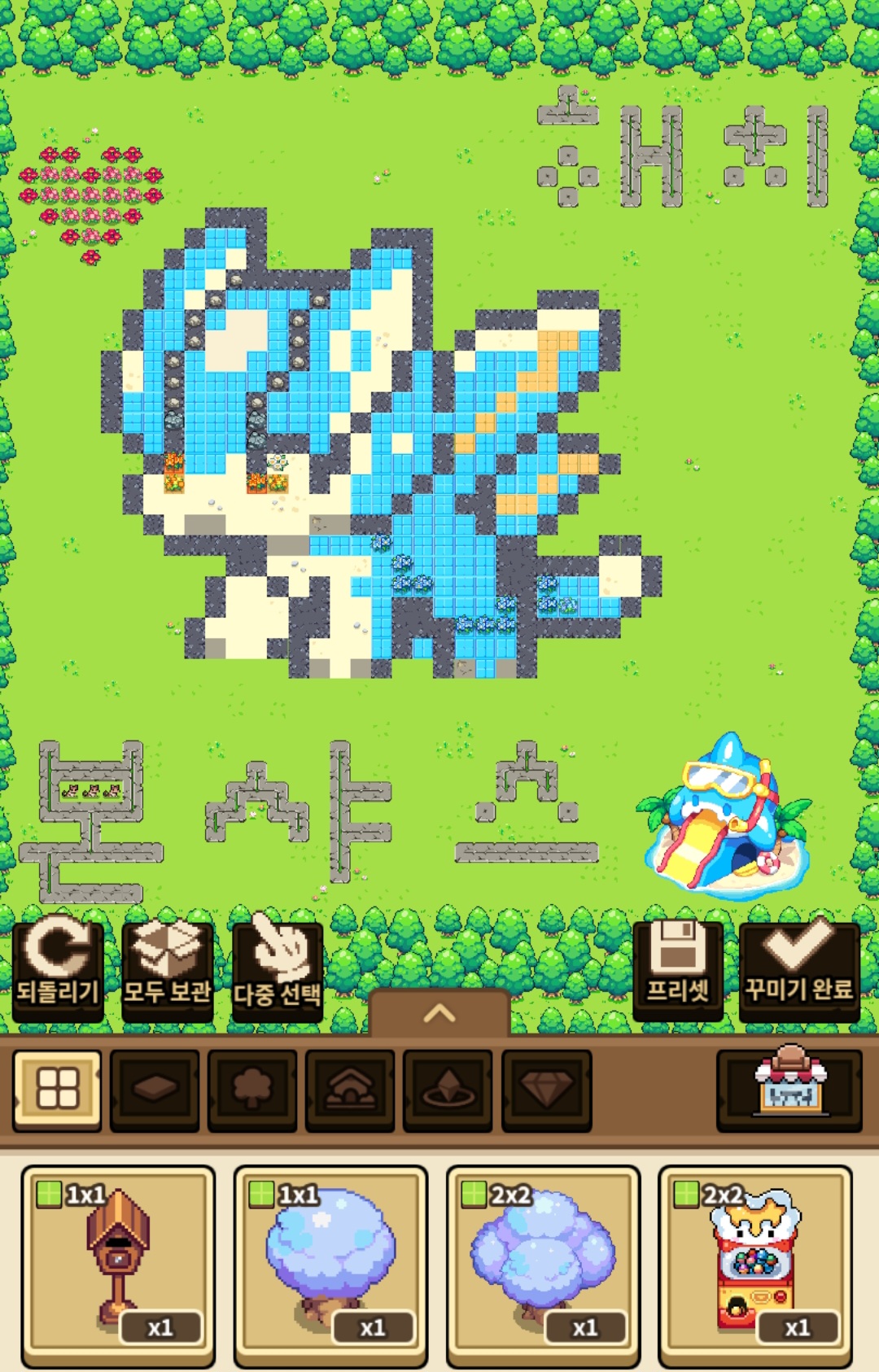879x1372 pixels.
Task: Open the shop store icon
Action: (789, 1090)
